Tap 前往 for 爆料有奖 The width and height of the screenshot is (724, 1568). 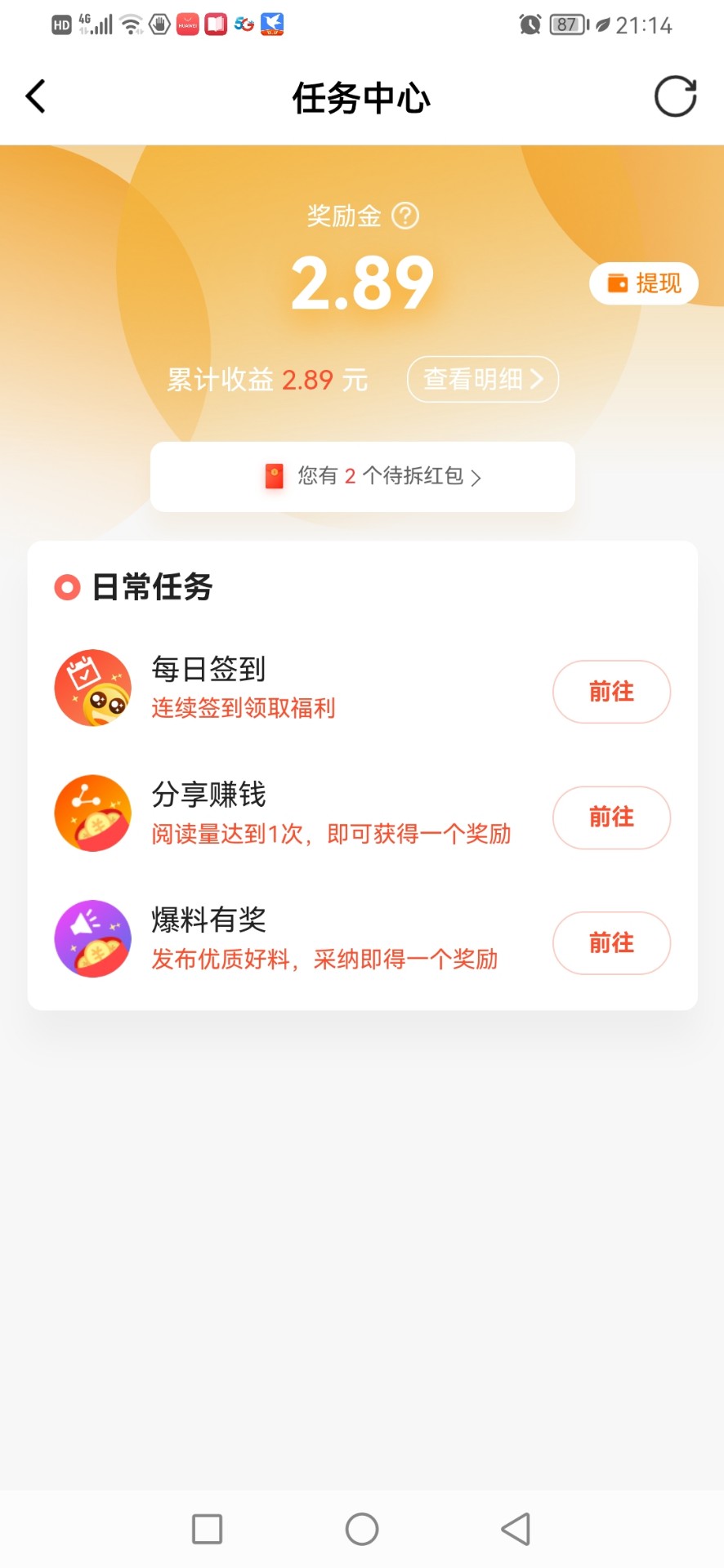[611, 943]
